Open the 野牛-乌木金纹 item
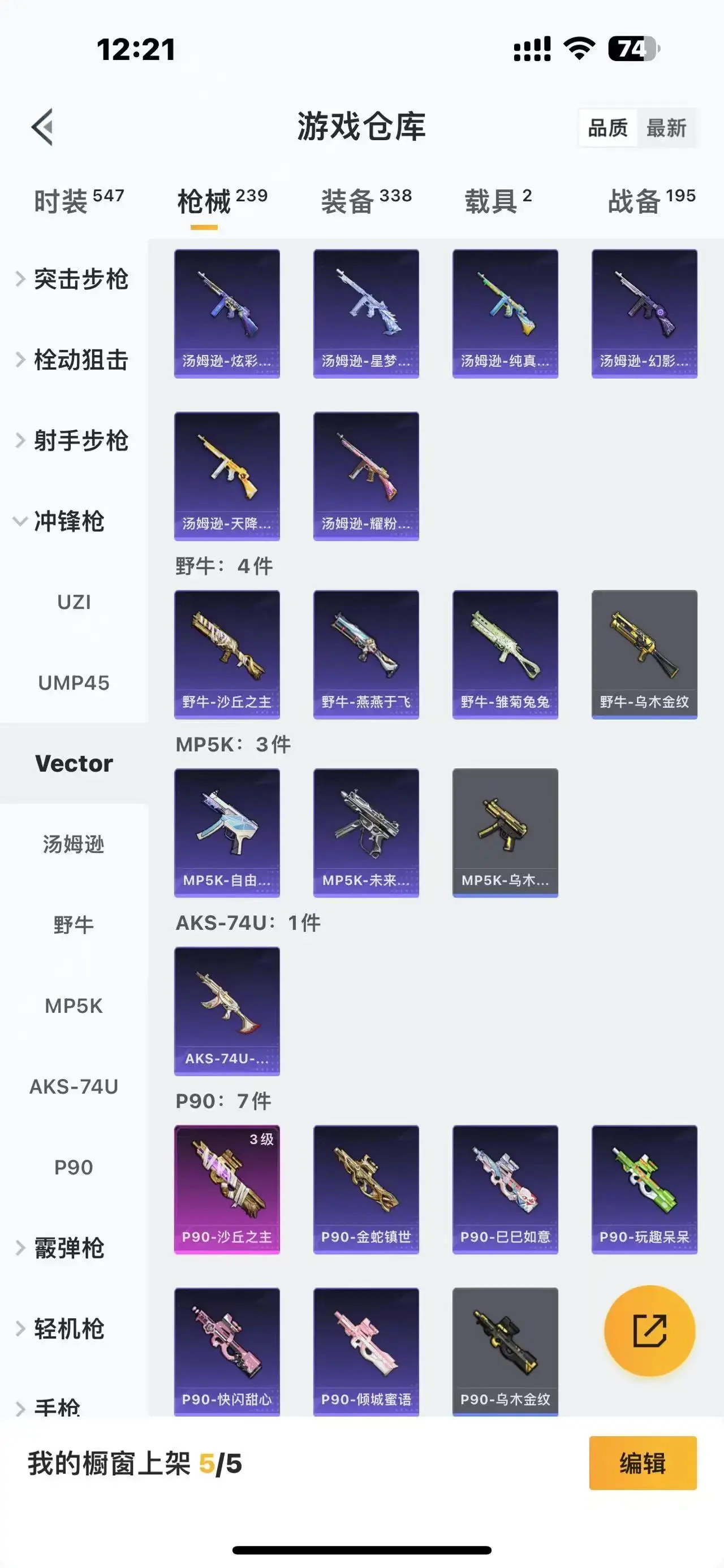Viewport: 724px width, 1568px height. 644,655
